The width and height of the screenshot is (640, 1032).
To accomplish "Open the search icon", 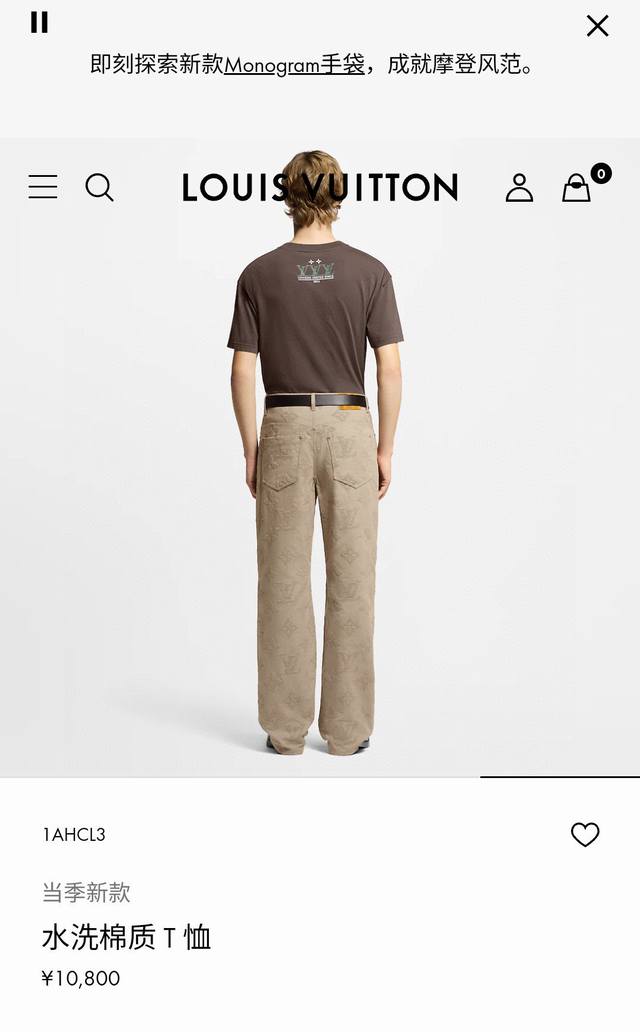I will tap(99, 188).
